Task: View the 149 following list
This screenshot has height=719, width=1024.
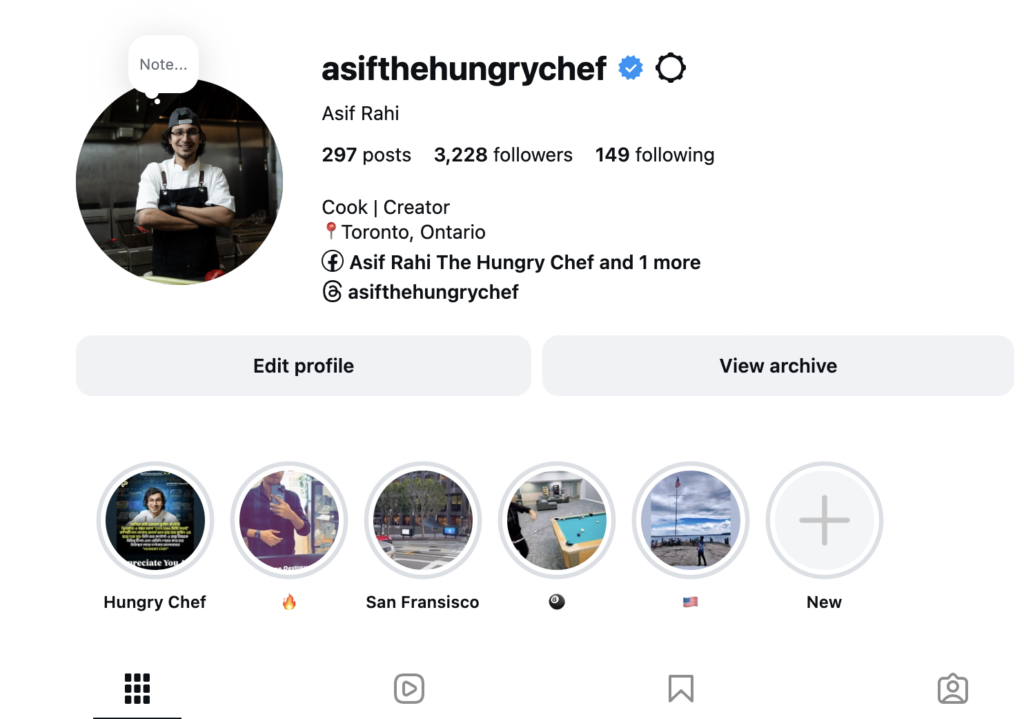Action: [654, 155]
